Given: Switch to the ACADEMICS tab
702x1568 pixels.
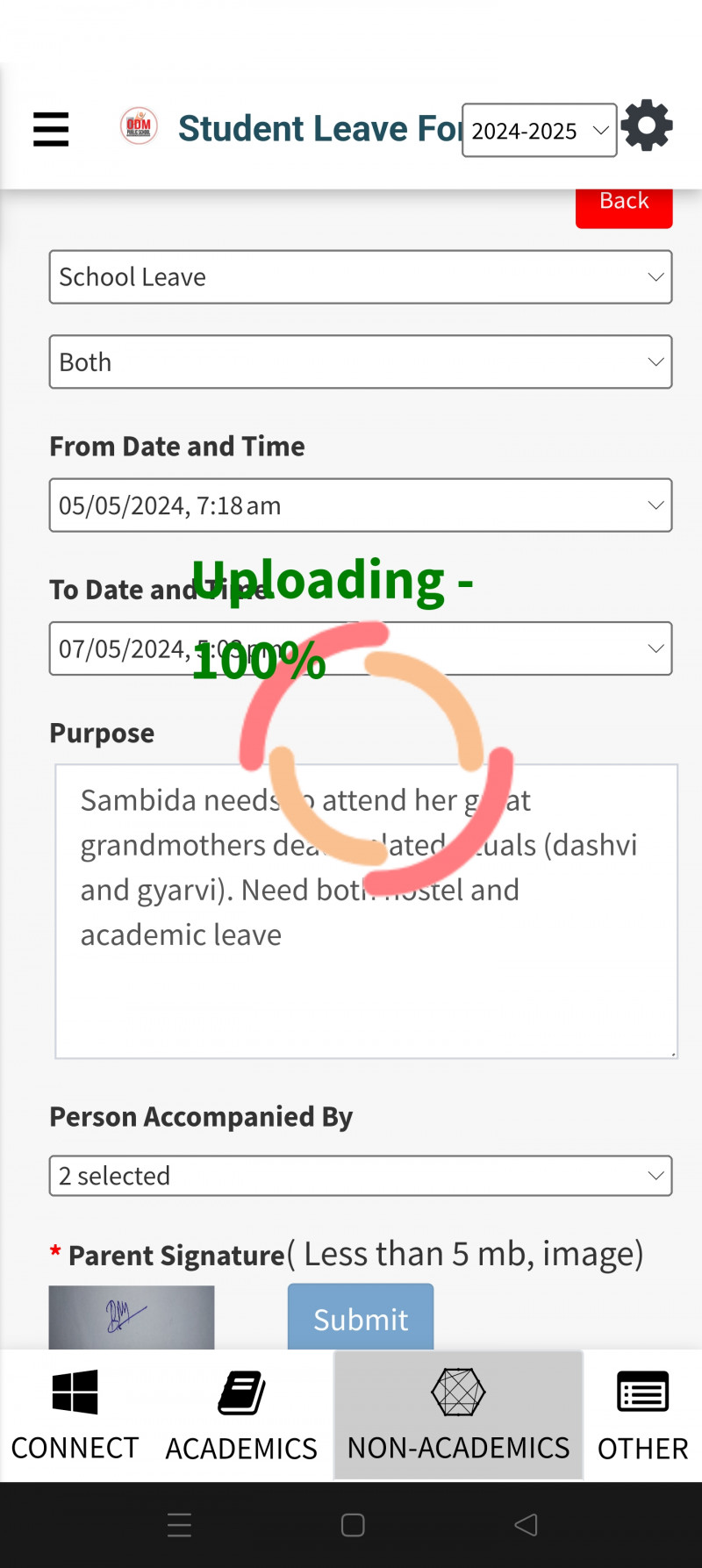Looking at the screenshot, I should 241,1414.
